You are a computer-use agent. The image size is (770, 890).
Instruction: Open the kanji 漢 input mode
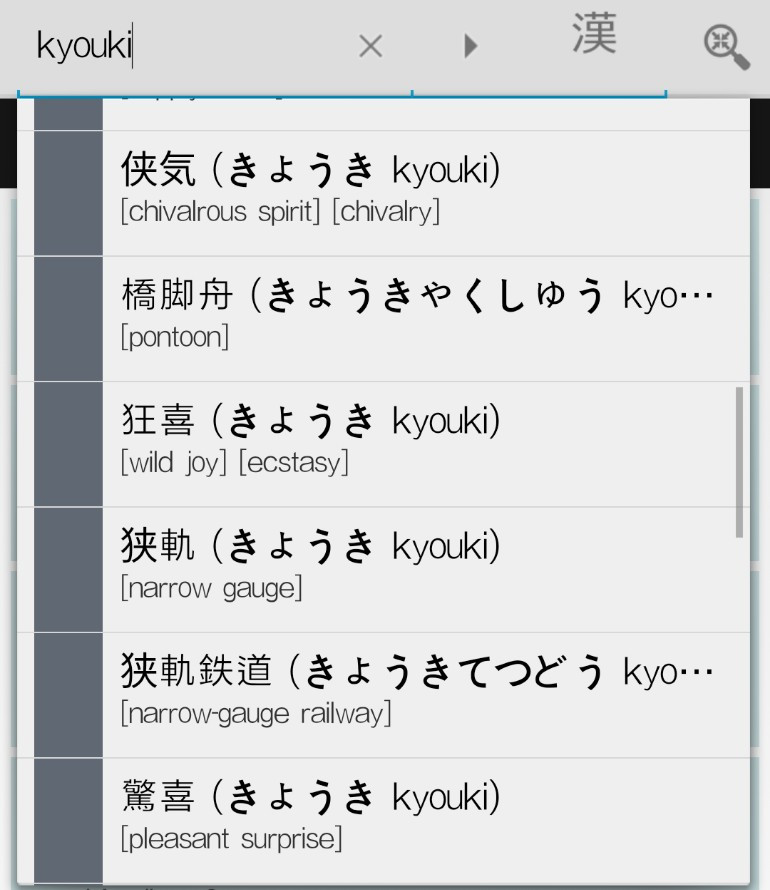pos(594,33)
